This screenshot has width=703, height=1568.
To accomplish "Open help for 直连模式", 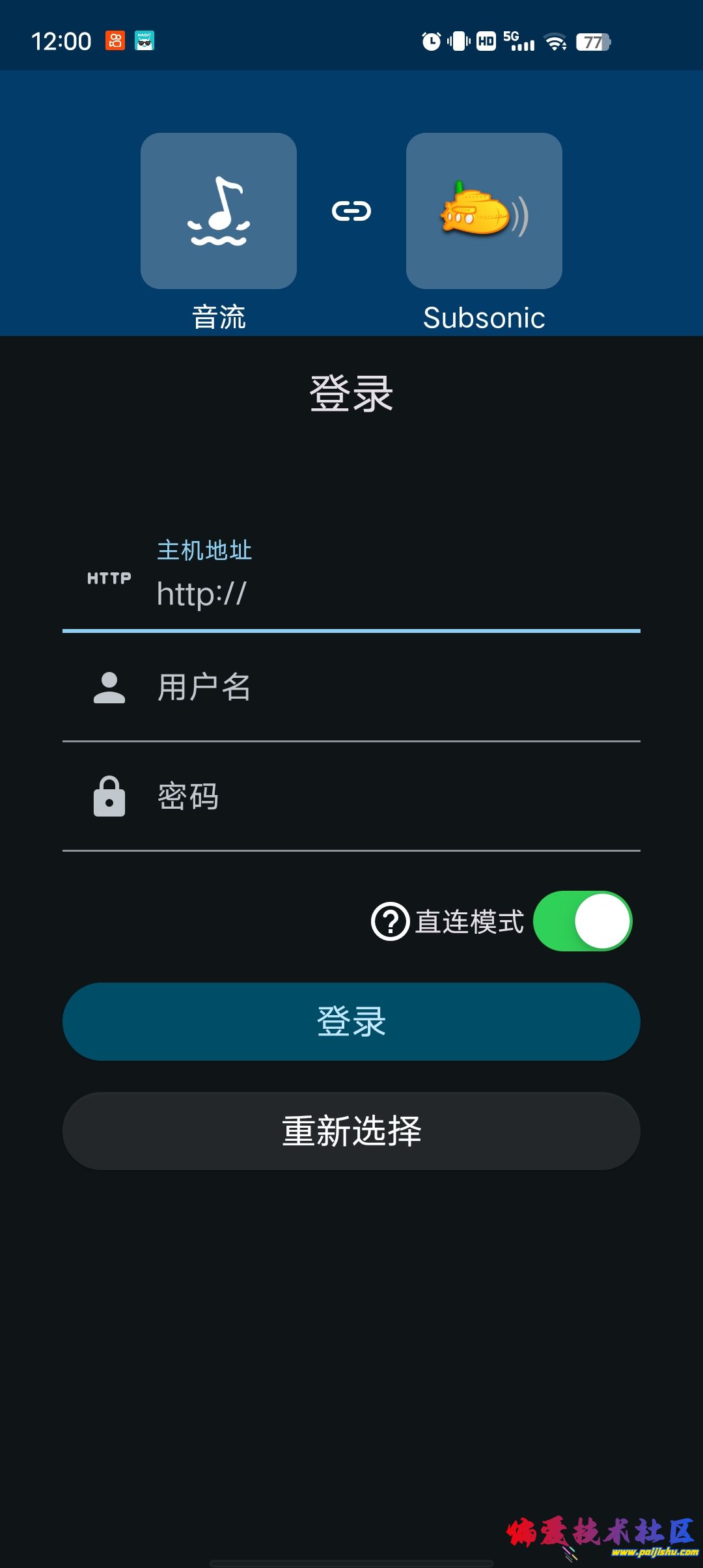I will pos(390,921).
